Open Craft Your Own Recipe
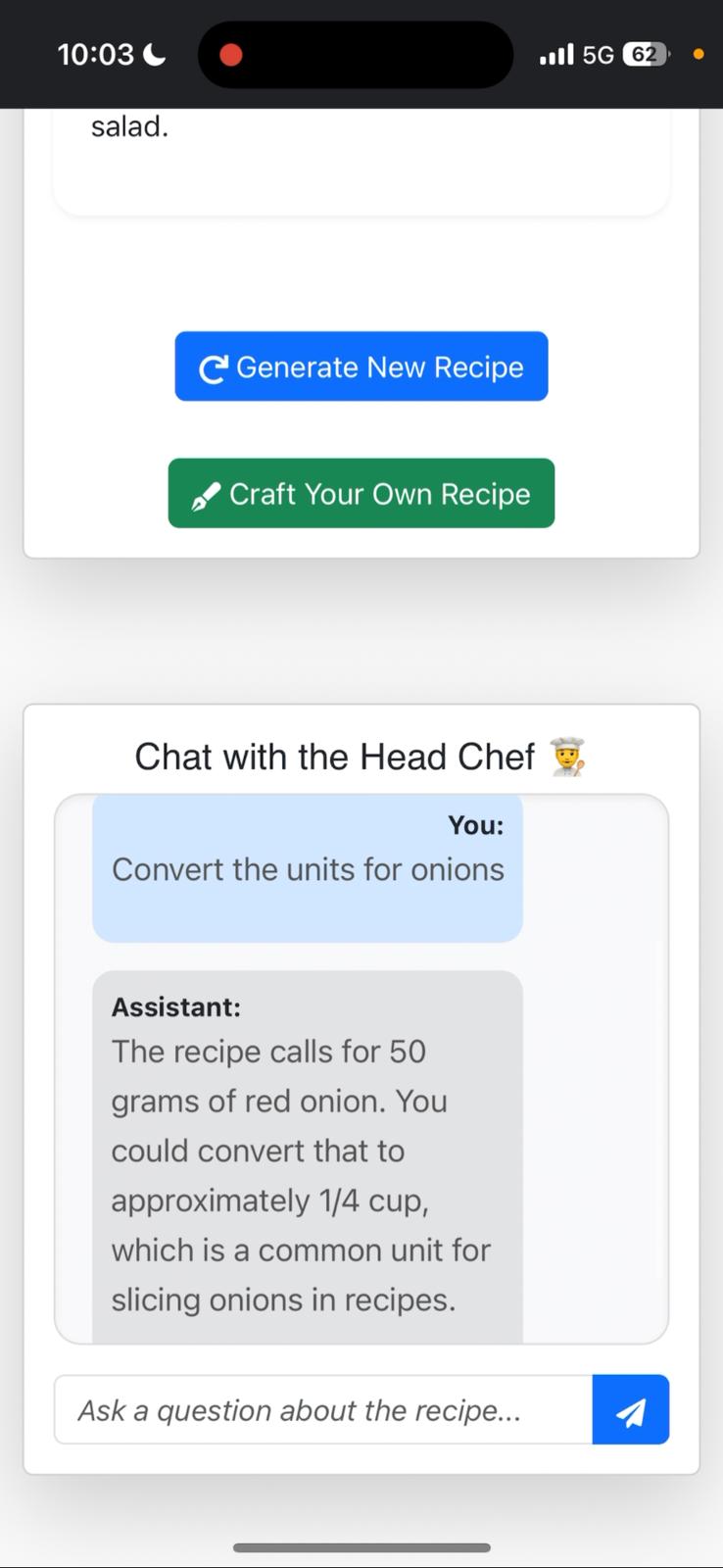The height and width of the screenshot is (1568, 723). click(361, 493)
